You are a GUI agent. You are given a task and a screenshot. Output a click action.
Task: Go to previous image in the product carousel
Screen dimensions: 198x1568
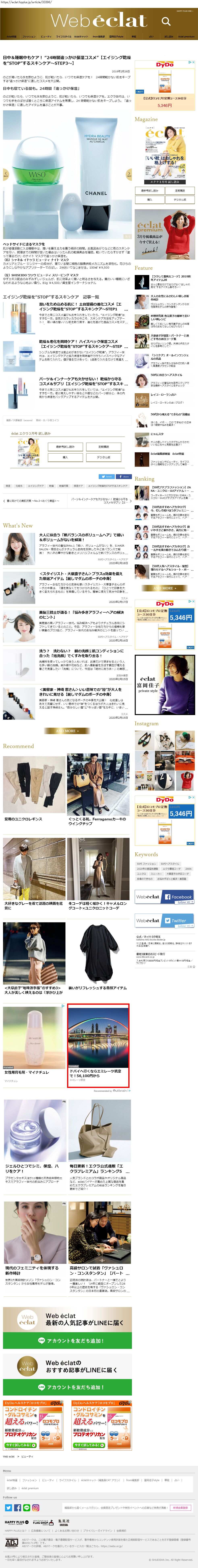pyautogui.click(x=5, y=173)
